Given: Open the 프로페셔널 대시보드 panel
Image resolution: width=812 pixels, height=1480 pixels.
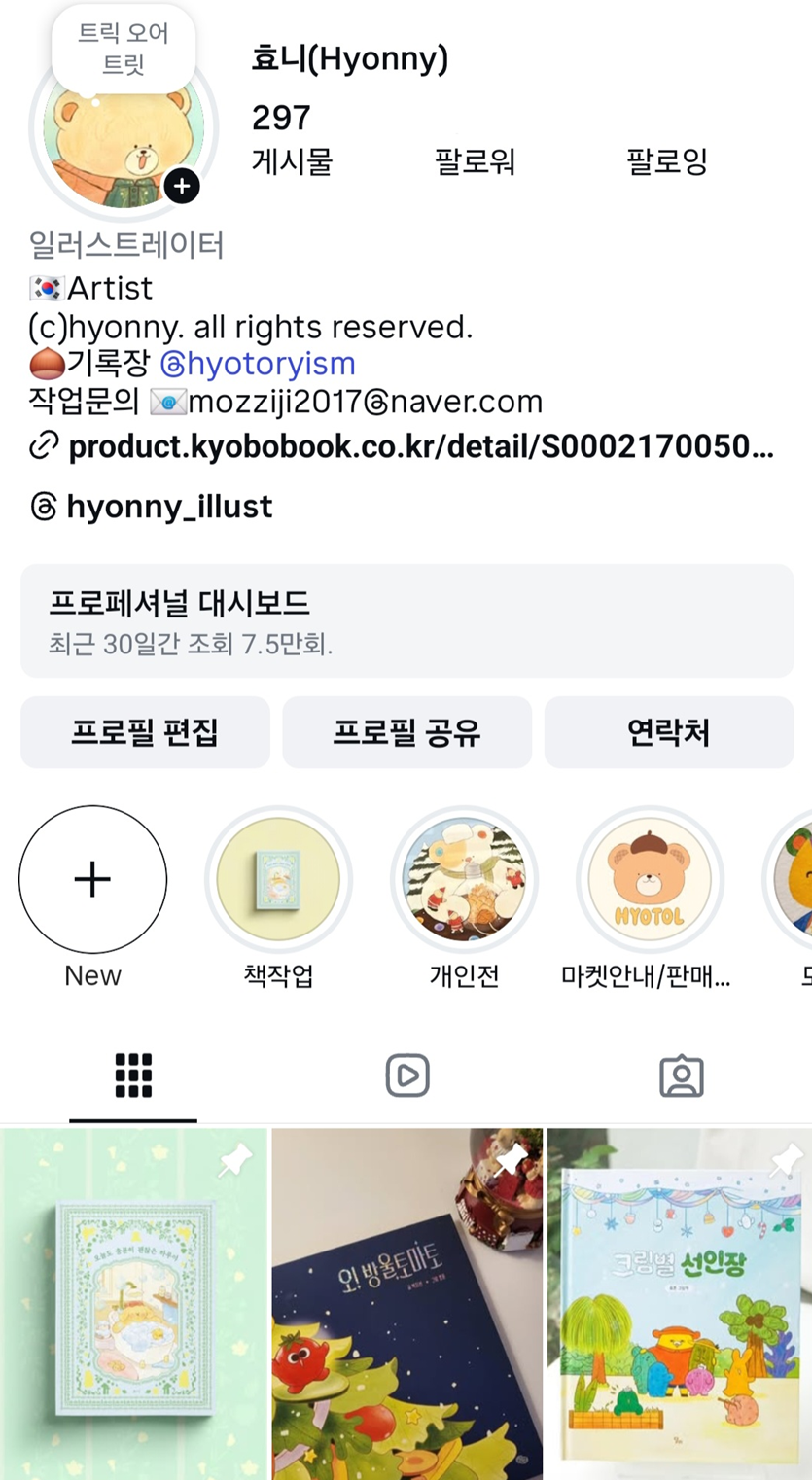Looking at the screenshot, I should tap(406, 619).
